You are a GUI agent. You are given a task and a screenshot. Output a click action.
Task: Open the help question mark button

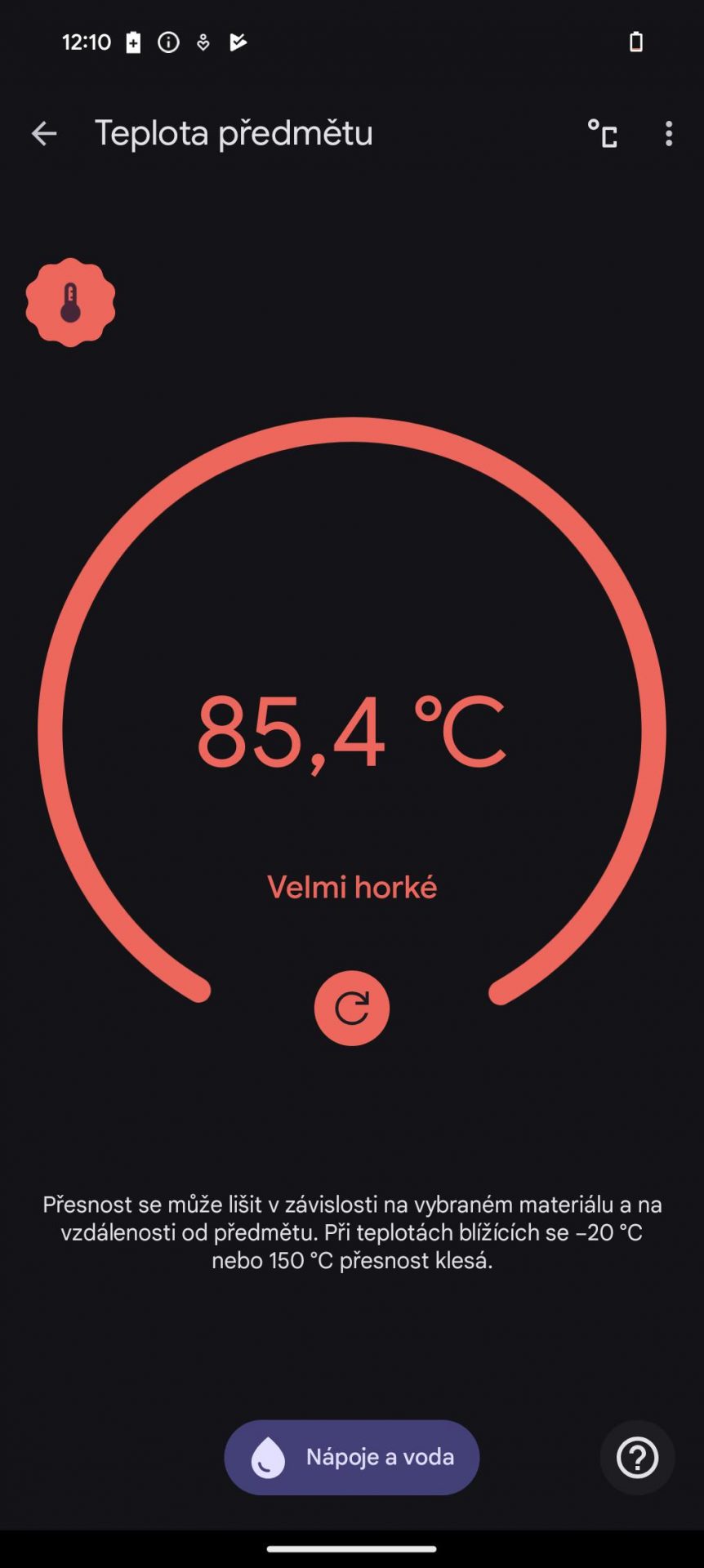(x=637, y=1458)
